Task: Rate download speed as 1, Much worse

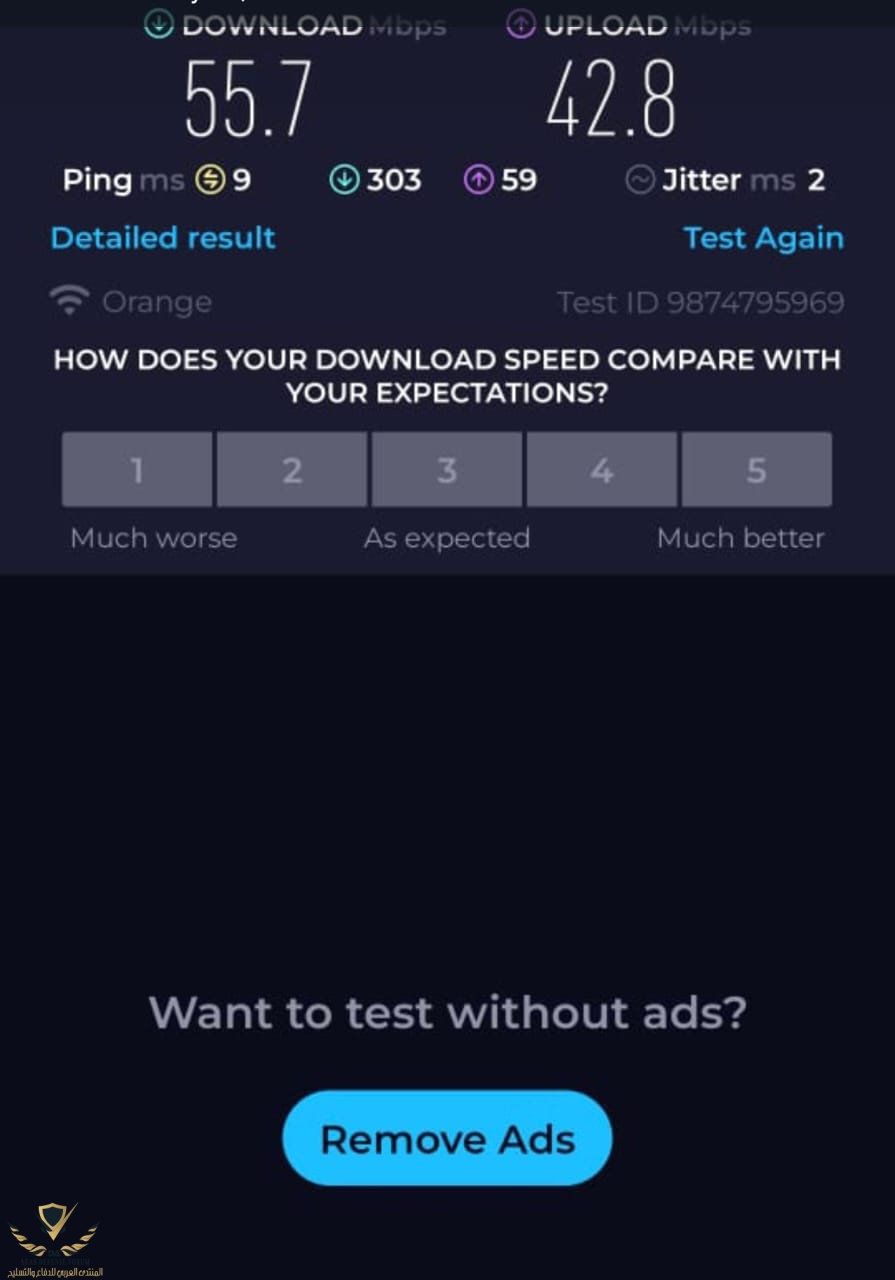Action: pyautogui.click(x=137, y=470)
